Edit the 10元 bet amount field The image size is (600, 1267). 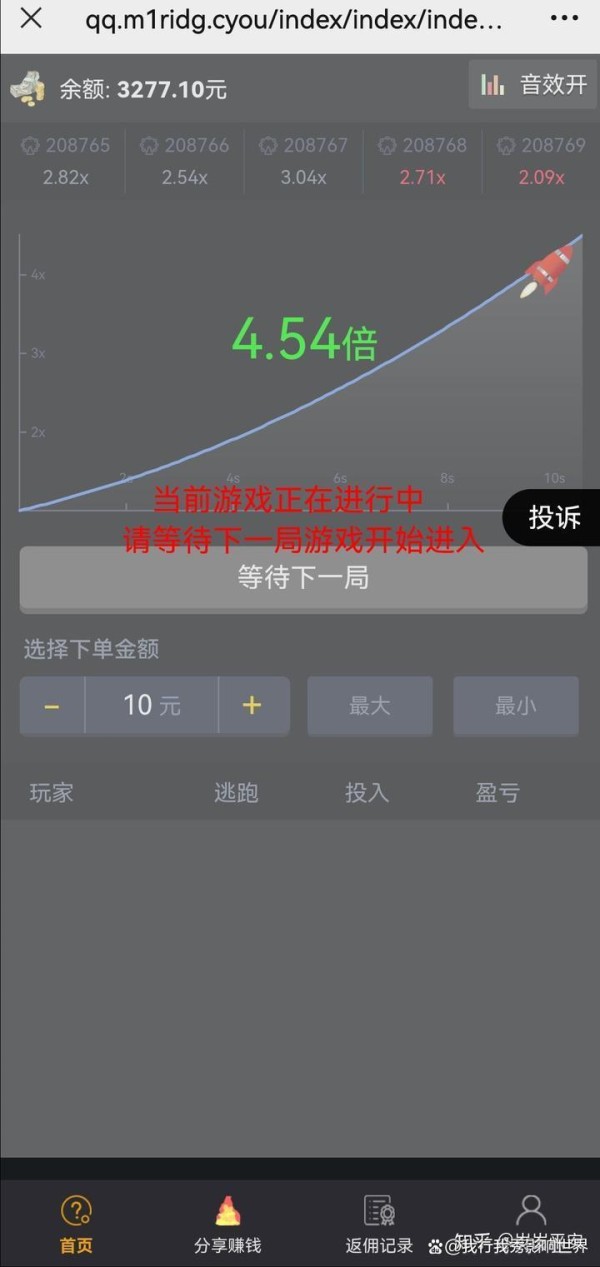pos(152,706)
